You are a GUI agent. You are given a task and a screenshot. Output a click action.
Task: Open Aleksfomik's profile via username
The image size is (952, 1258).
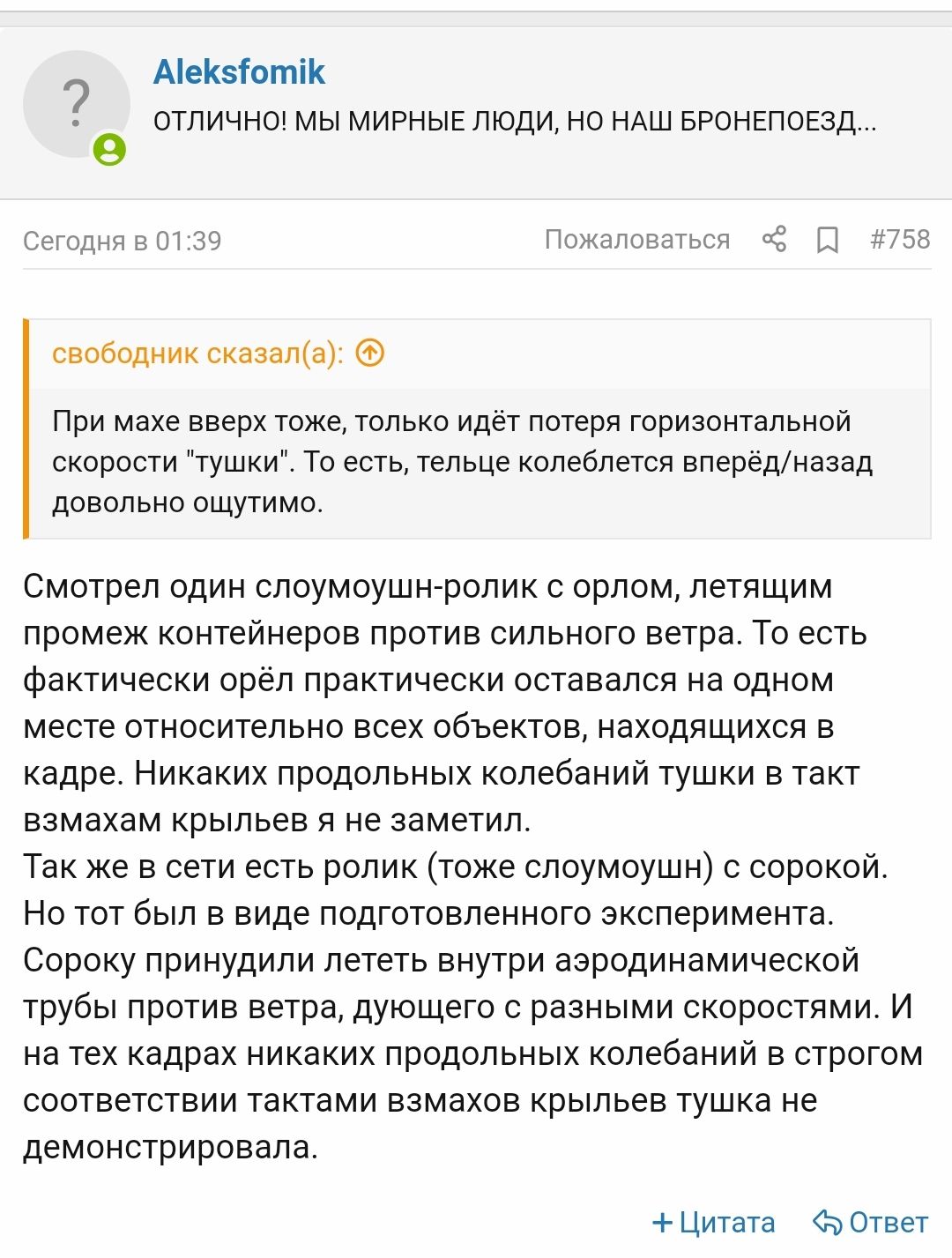click(x=239, y=72)
